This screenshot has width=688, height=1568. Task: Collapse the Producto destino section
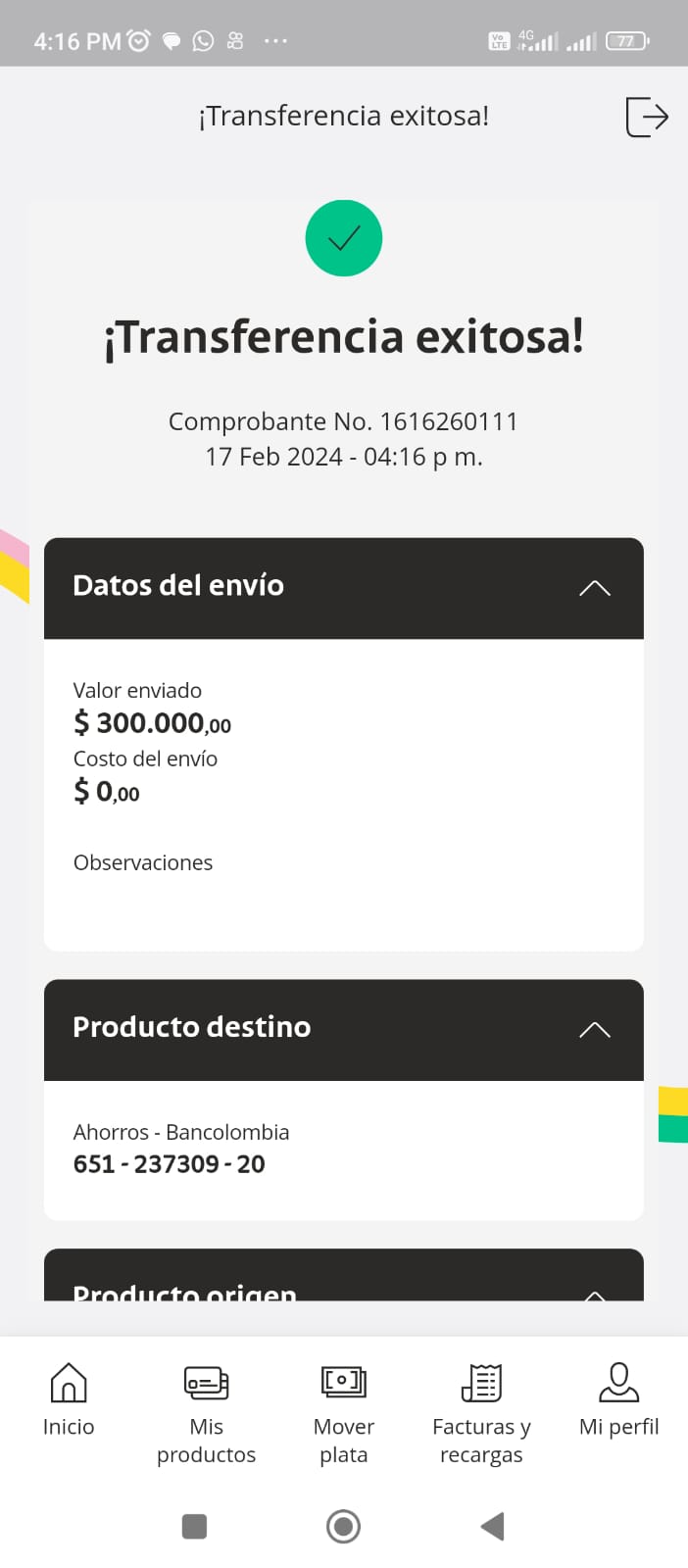tap(594, 1029)
